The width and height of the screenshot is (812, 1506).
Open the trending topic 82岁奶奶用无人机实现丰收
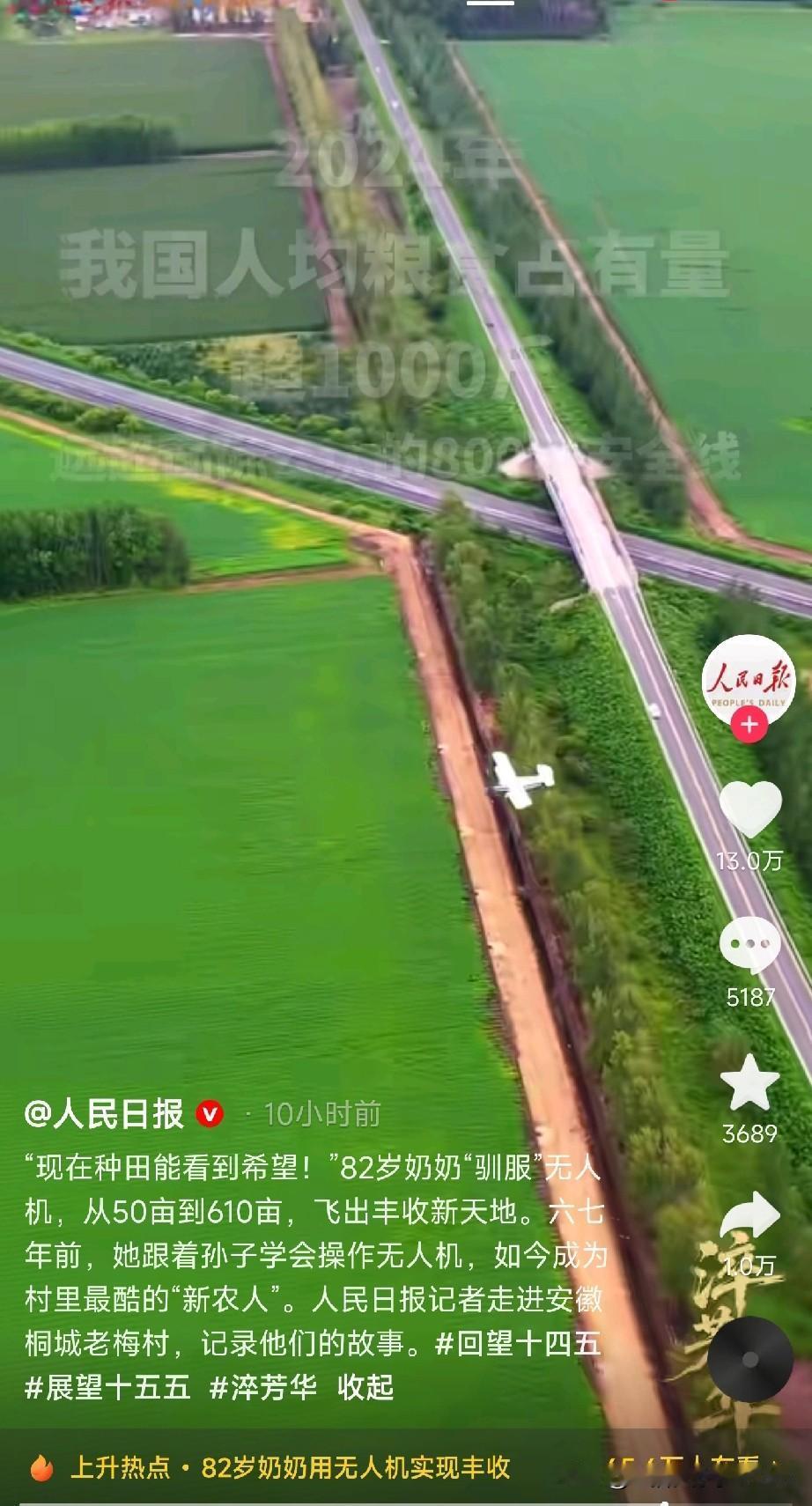click(x=355, y=1467)
